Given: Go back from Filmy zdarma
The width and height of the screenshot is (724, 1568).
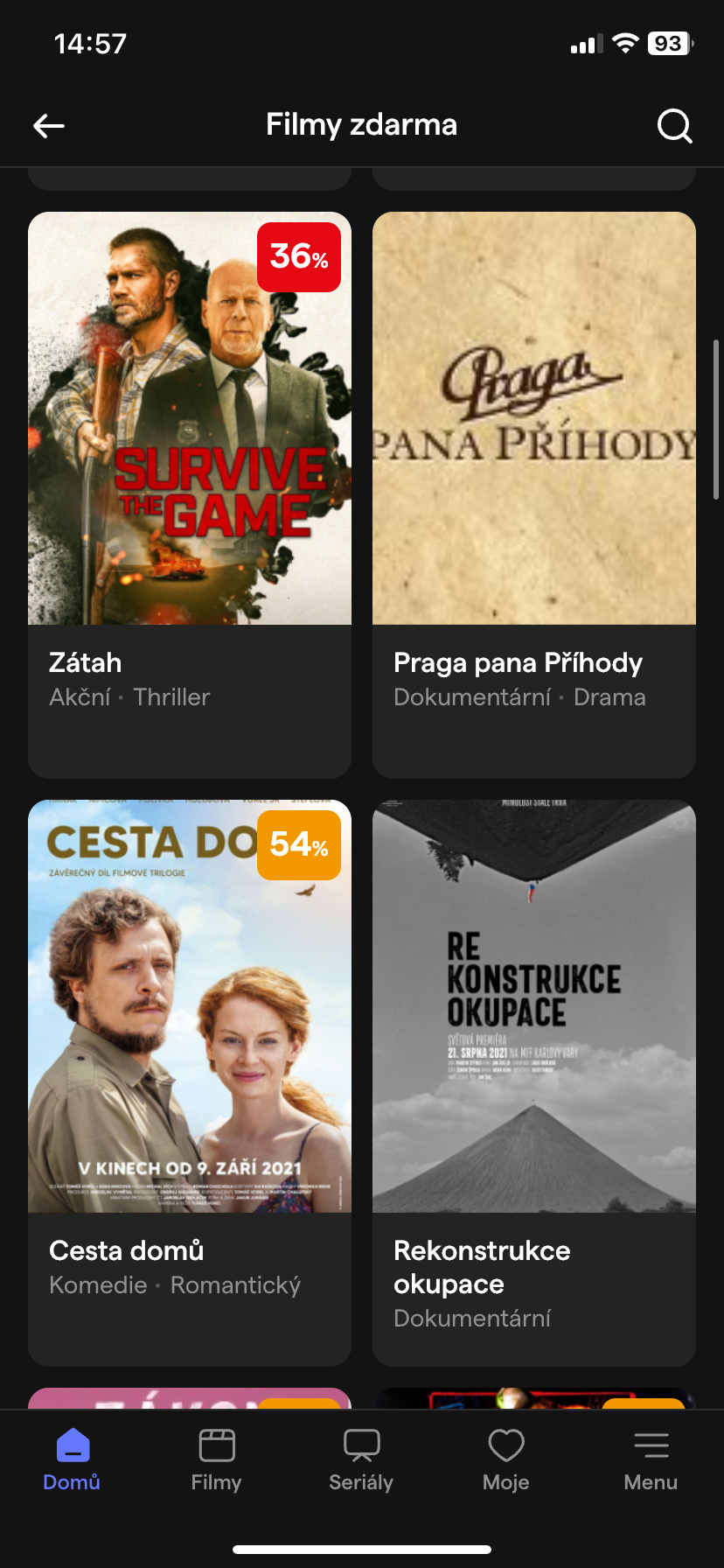Looking at the screenshot, I should 49,126.
